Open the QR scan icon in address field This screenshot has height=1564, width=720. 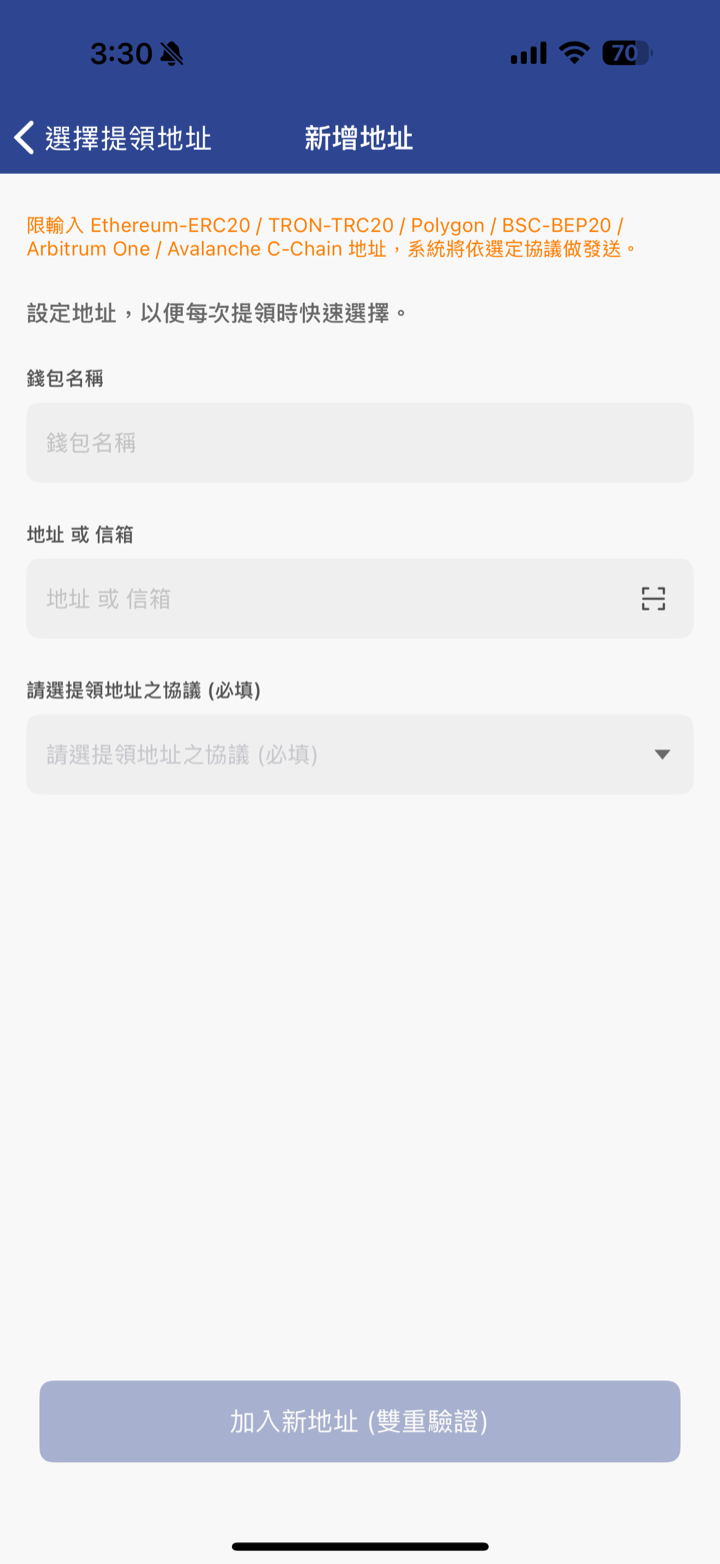[x=653, y=599]
